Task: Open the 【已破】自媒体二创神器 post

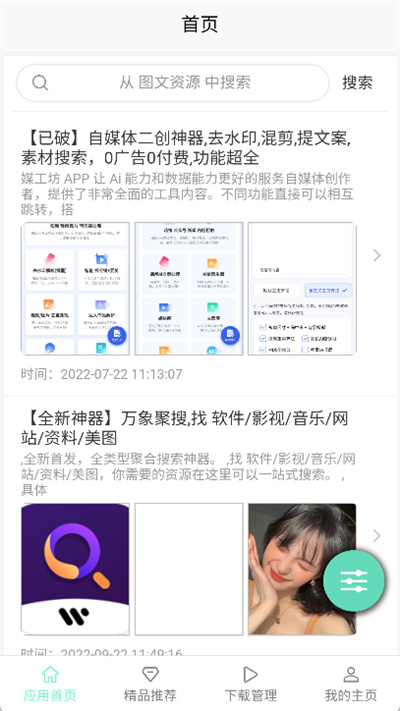Action: (186, 148)
